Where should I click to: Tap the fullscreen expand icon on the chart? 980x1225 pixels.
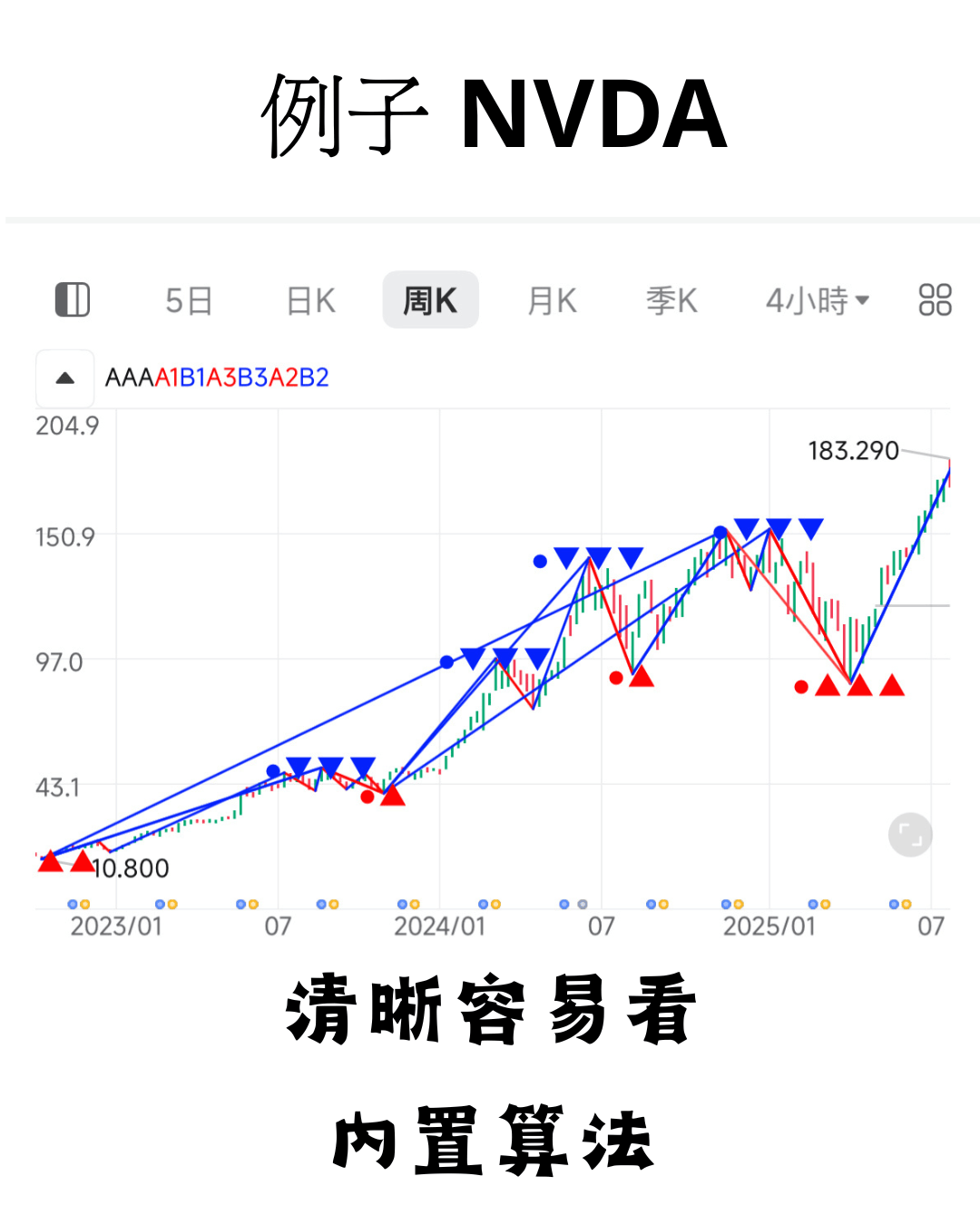(x=910, y=834)
